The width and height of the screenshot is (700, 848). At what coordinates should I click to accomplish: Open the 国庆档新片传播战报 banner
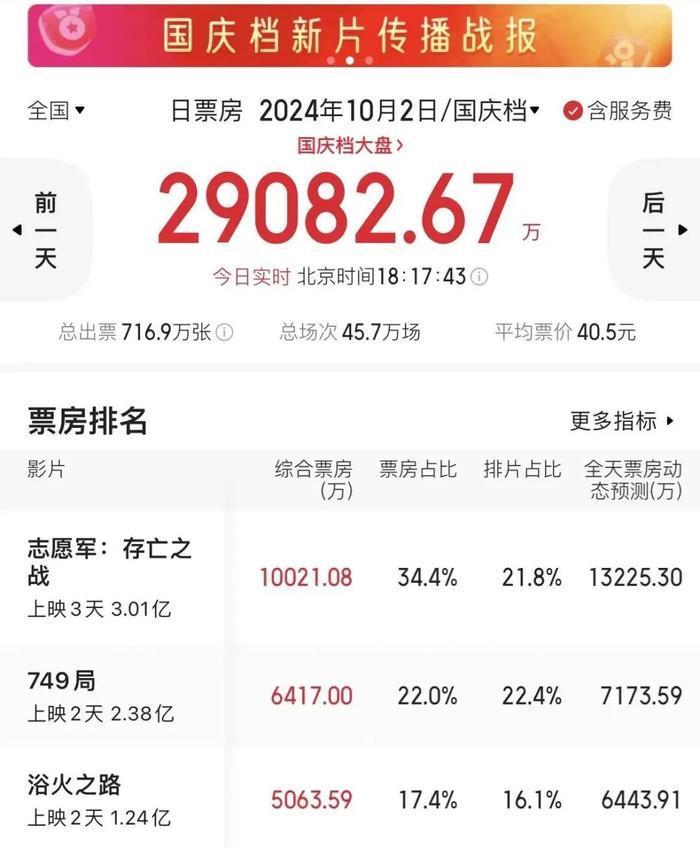pos(350,35)
